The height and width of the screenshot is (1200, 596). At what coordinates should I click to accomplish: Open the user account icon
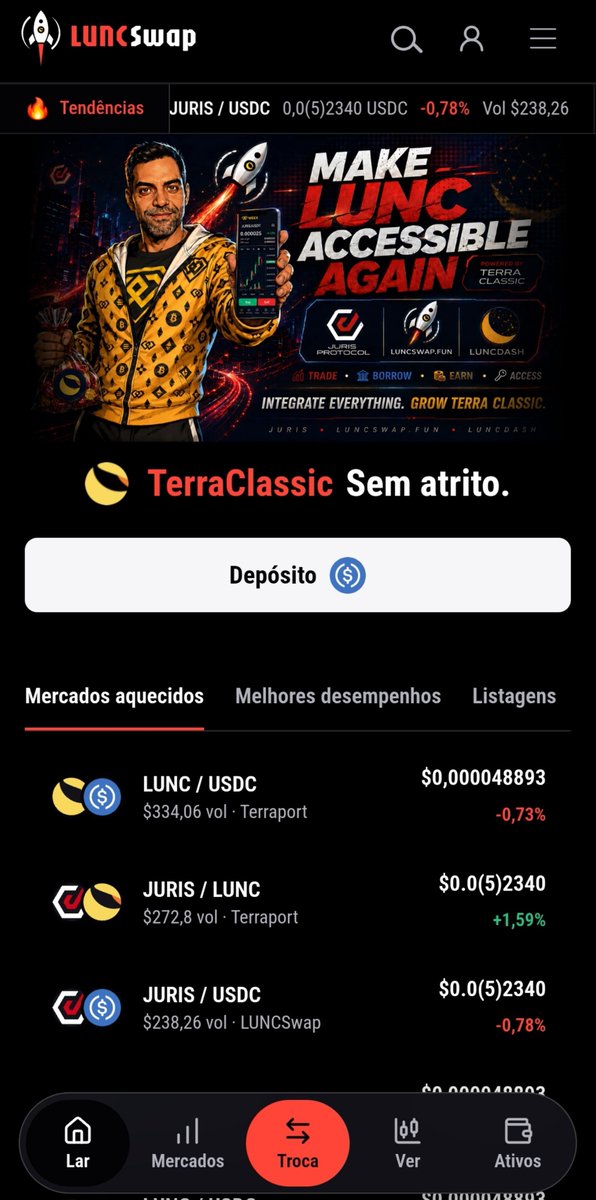(x=472, y=39)
